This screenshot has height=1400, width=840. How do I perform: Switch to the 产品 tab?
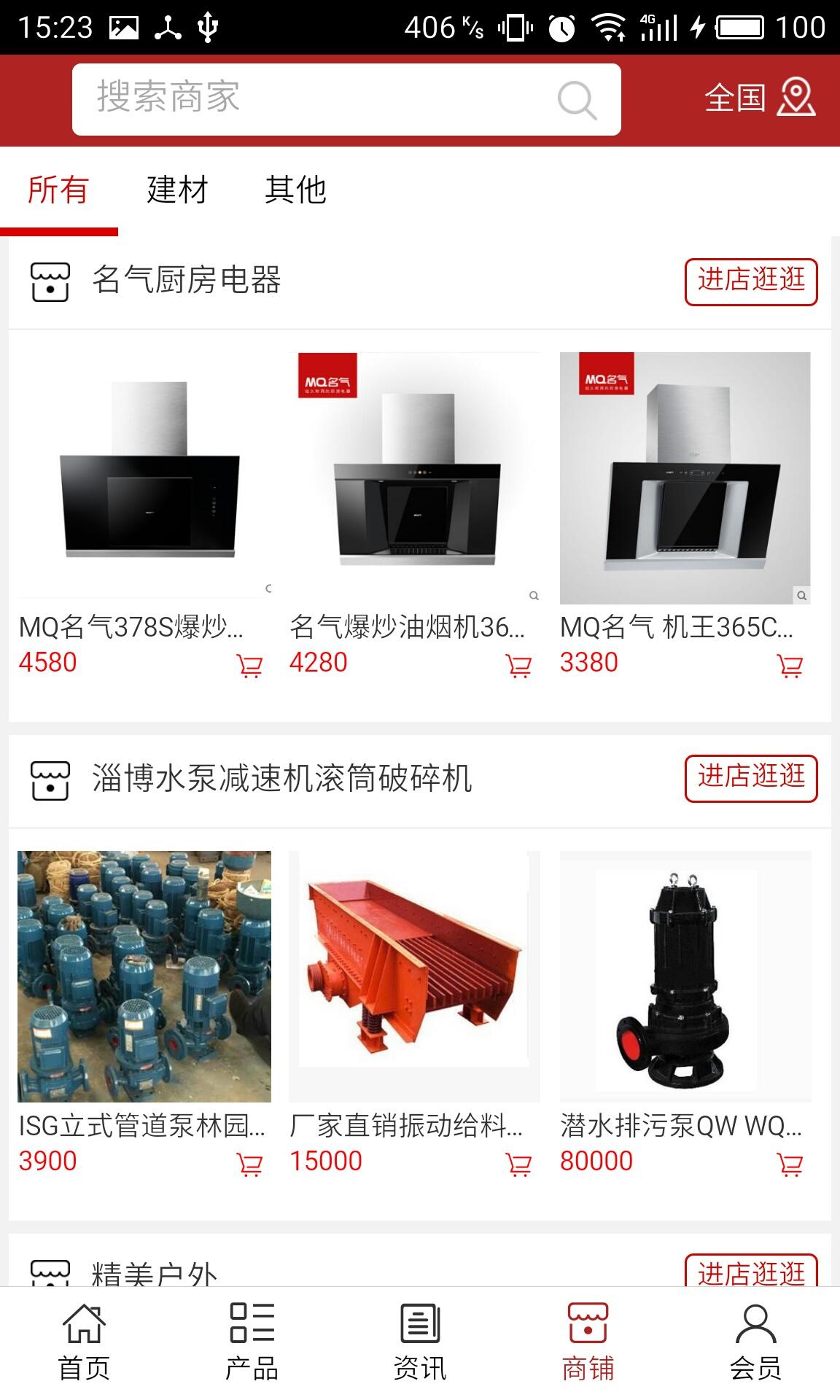(252, 1342)
